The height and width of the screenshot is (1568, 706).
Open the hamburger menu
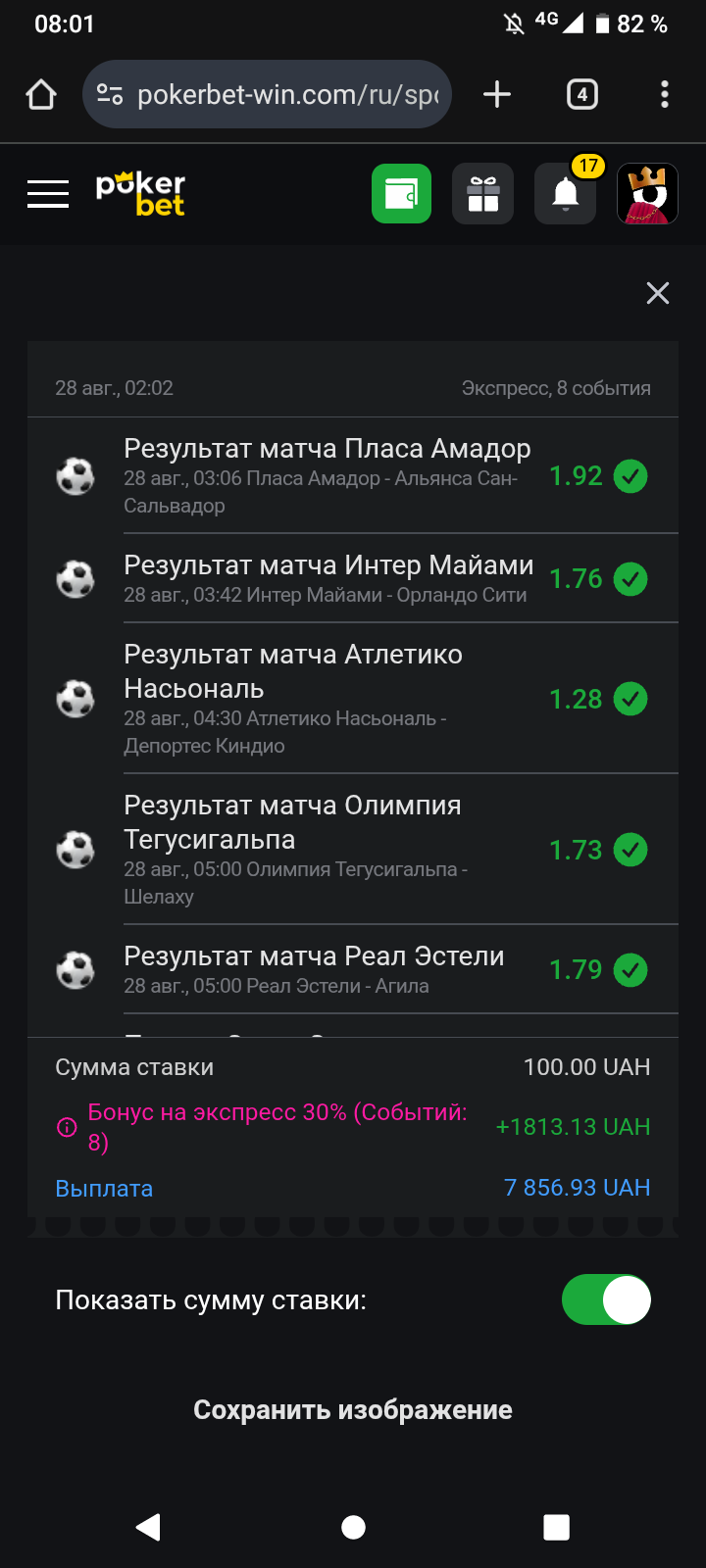coord(48,194)
